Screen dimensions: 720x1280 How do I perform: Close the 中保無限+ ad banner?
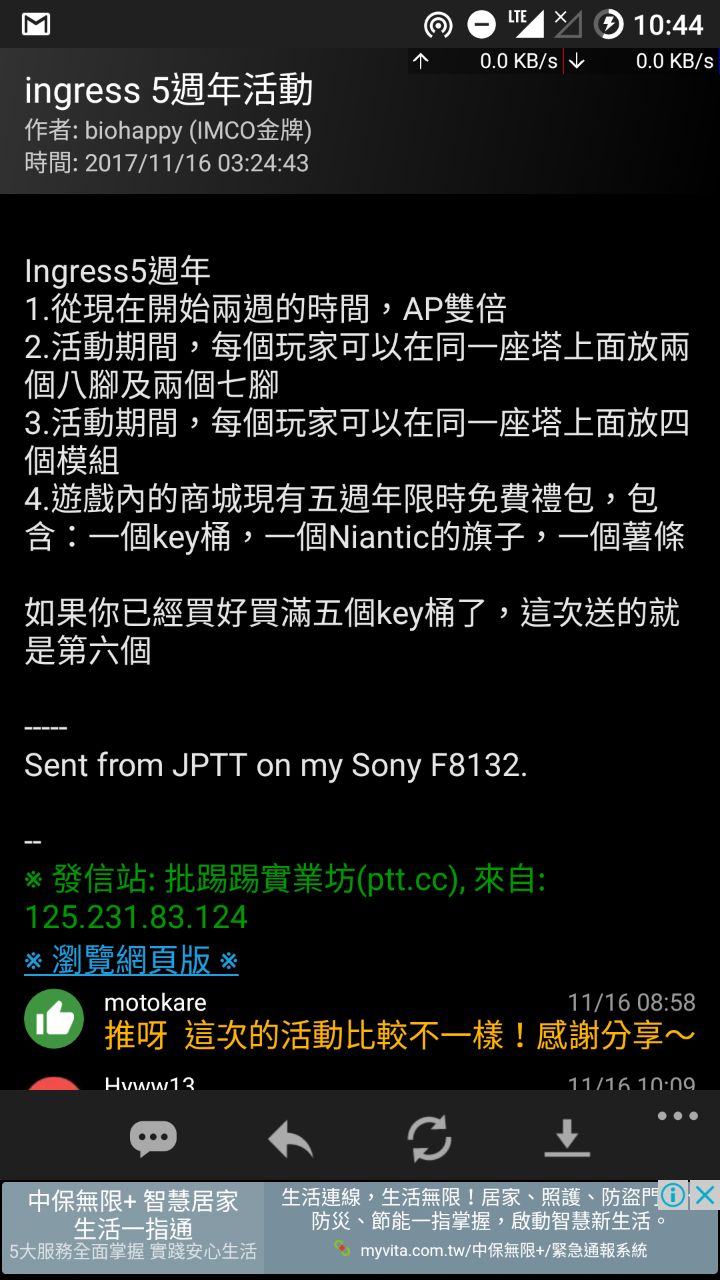tap(705, 1195)
